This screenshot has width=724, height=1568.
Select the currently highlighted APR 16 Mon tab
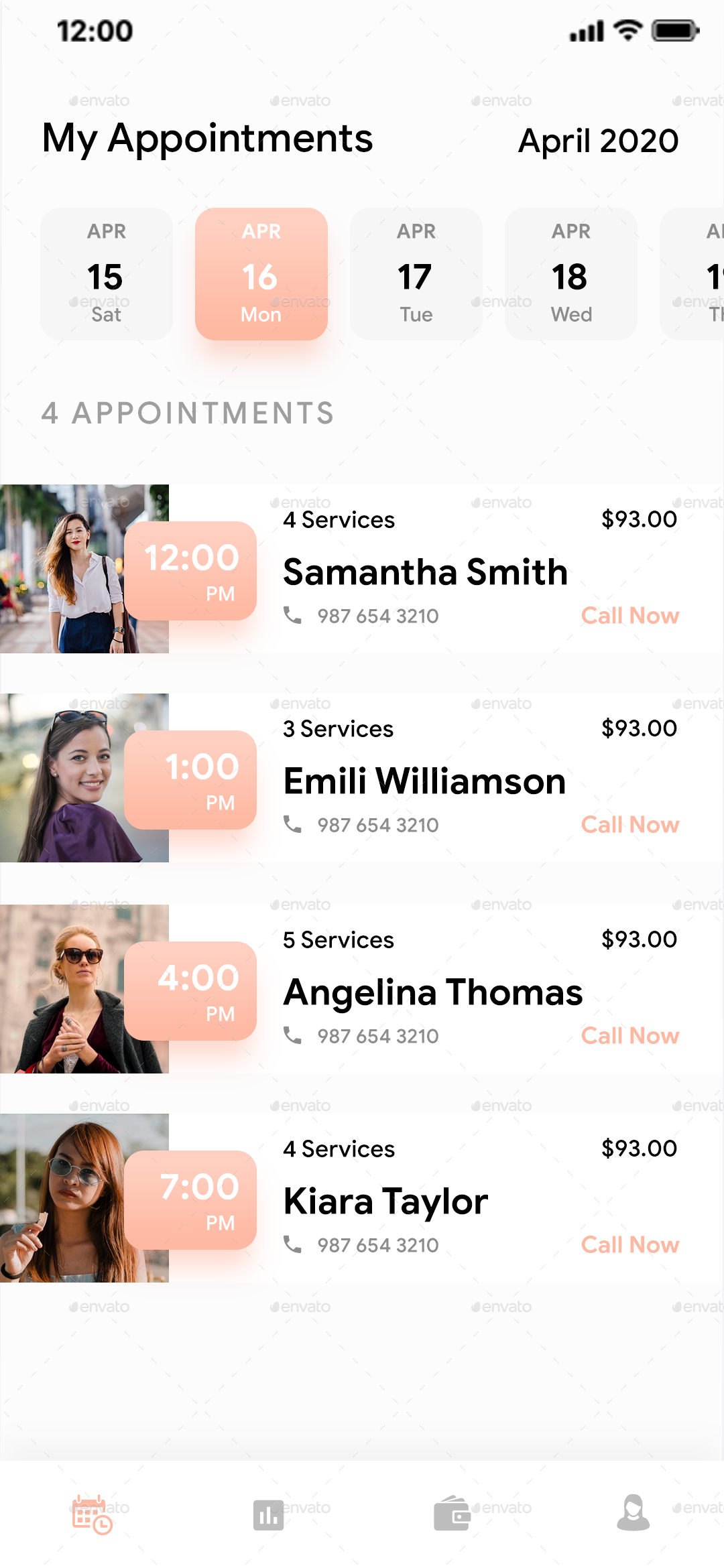click(261, 273)
